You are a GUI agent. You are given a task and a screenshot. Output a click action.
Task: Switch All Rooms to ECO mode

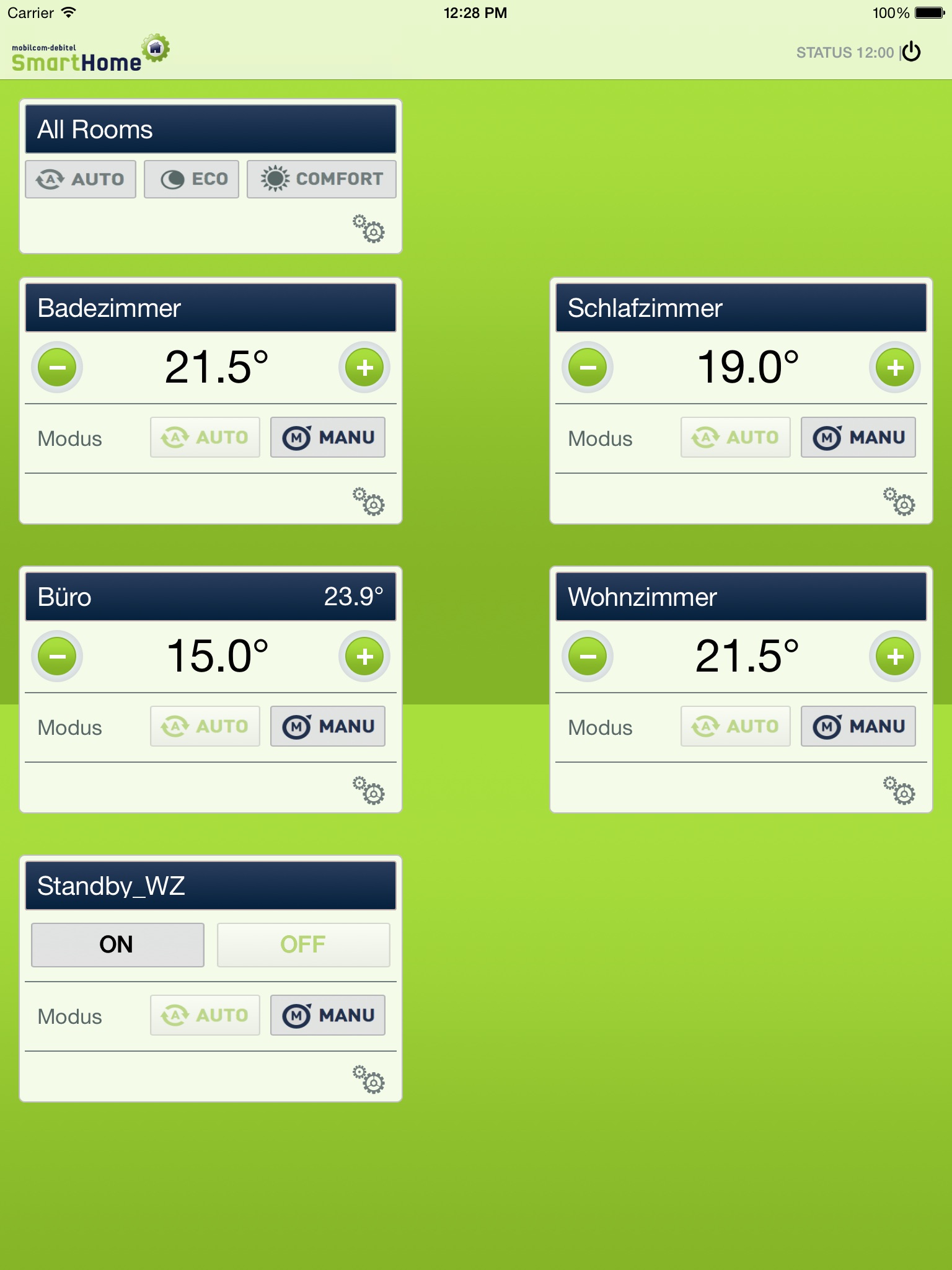[192, 179]
